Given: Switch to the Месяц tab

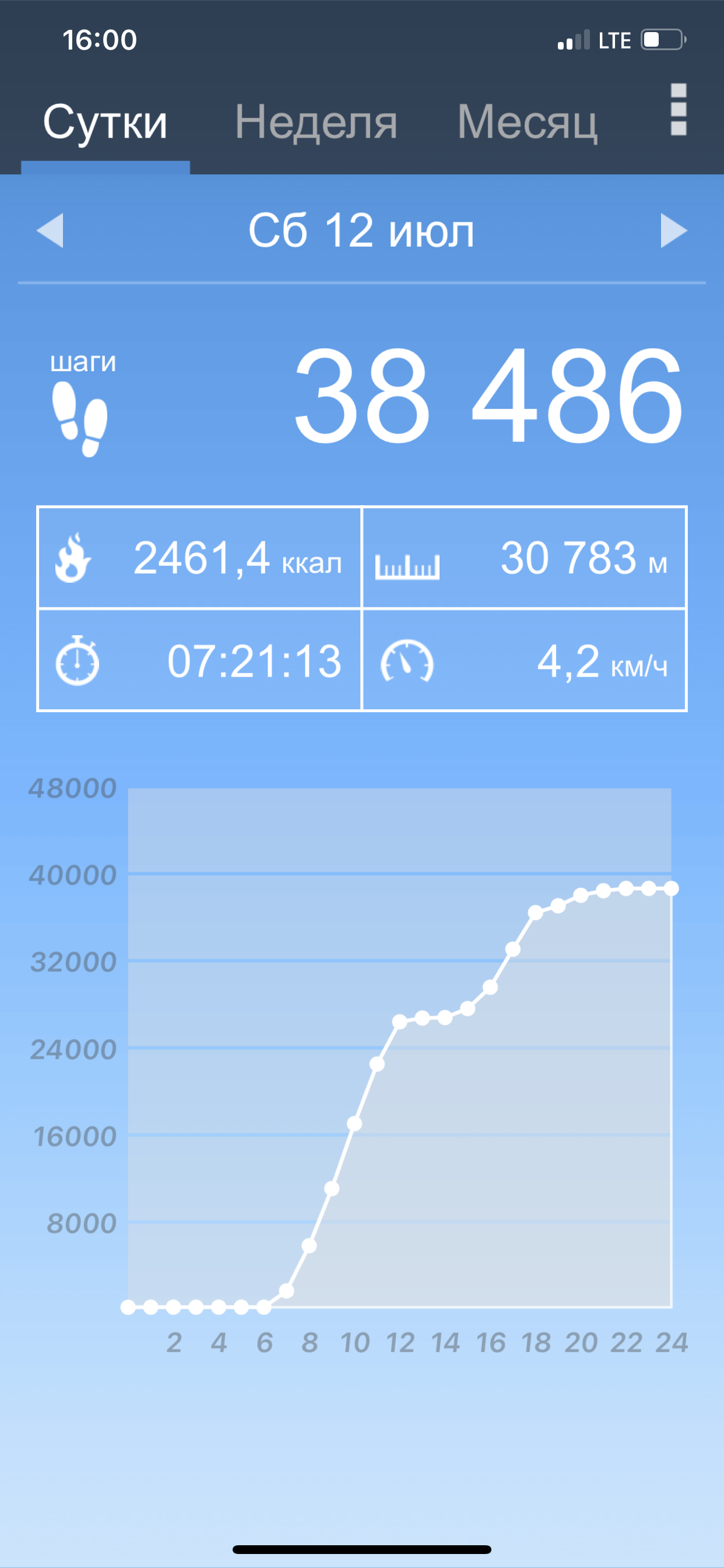Looking at the screenshot, I should point(528,122).
